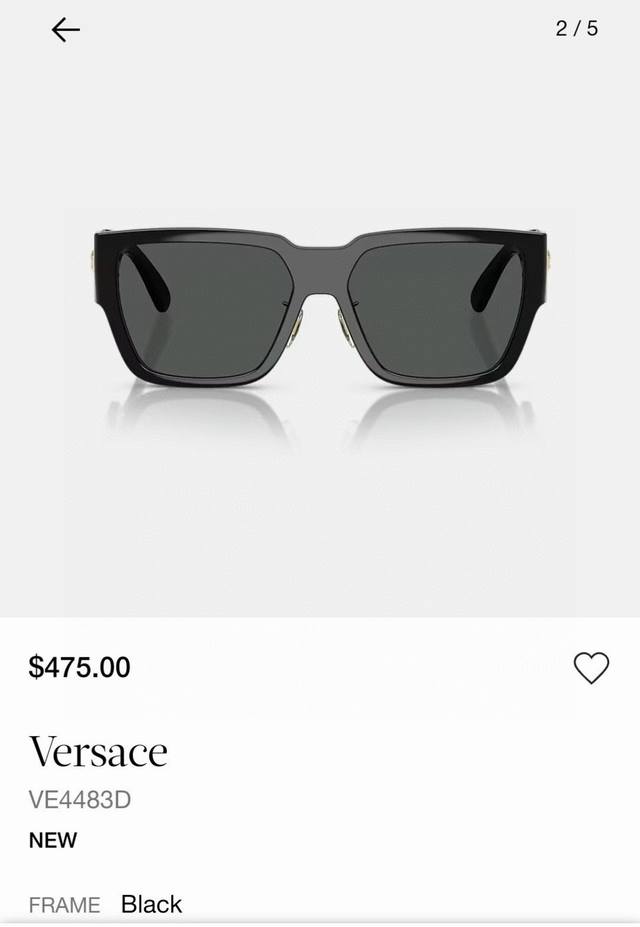This screenshot has height=927, width=640.
Task: Add Versace VE4483D to wishlist
Action: [x=591, y=667]
